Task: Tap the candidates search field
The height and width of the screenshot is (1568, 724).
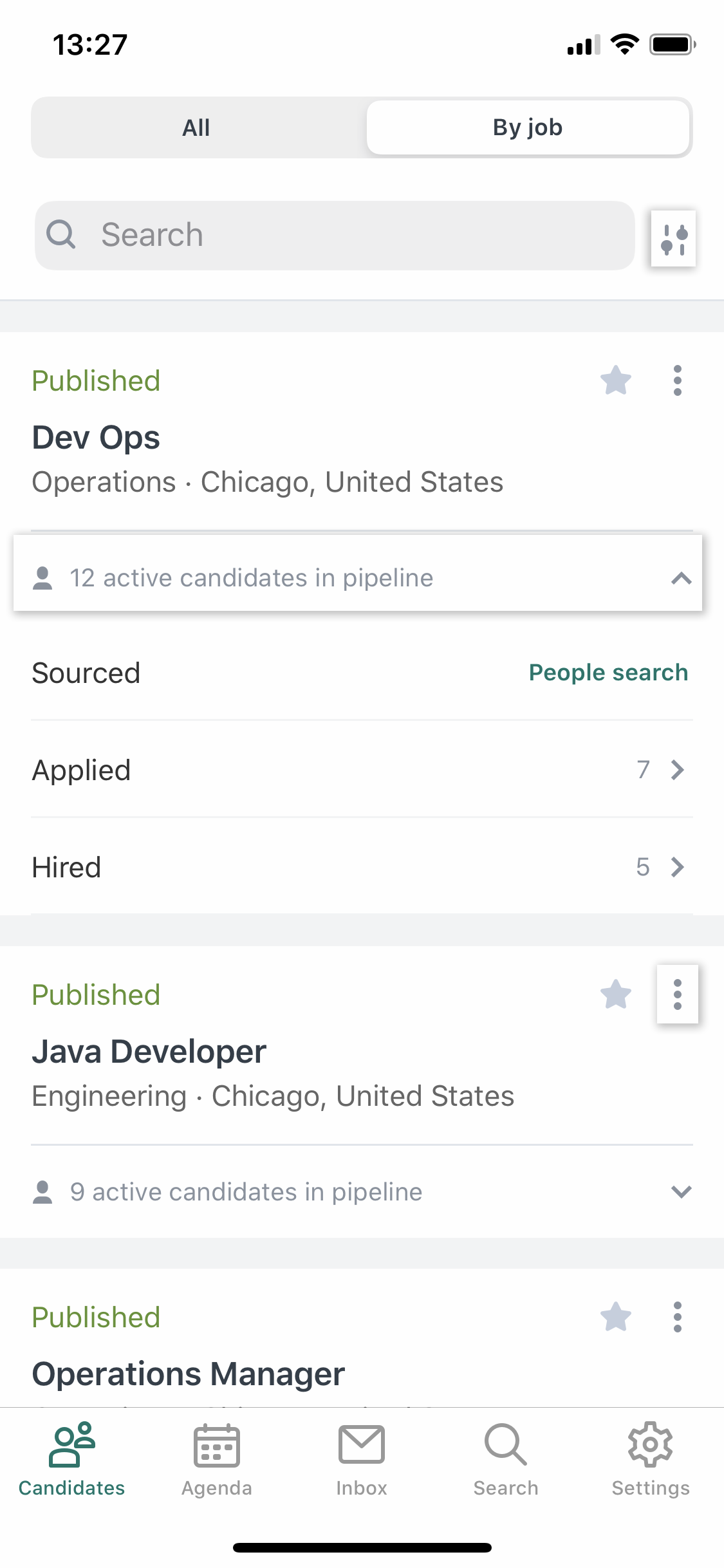Action: [x=335, y=235]
